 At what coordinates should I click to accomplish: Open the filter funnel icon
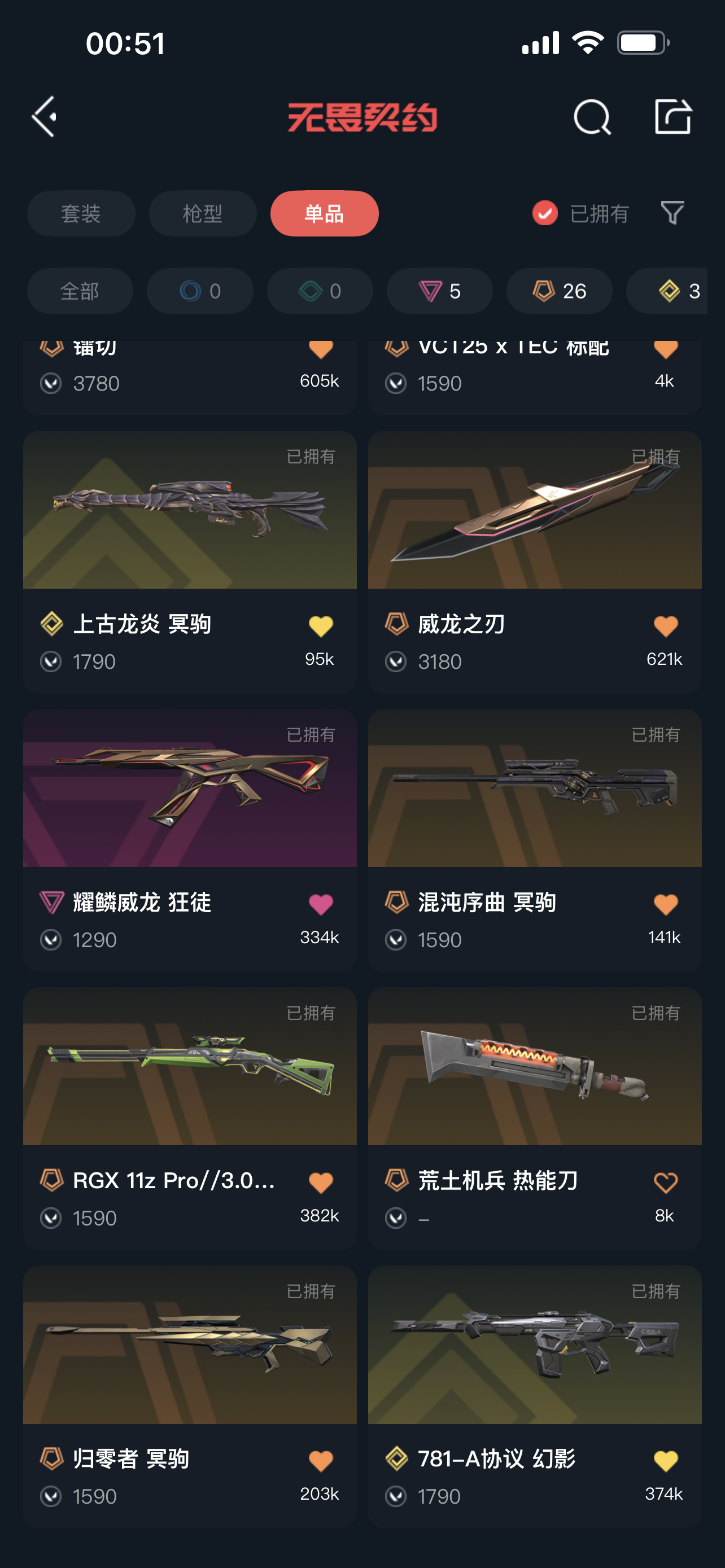(672, 213)
